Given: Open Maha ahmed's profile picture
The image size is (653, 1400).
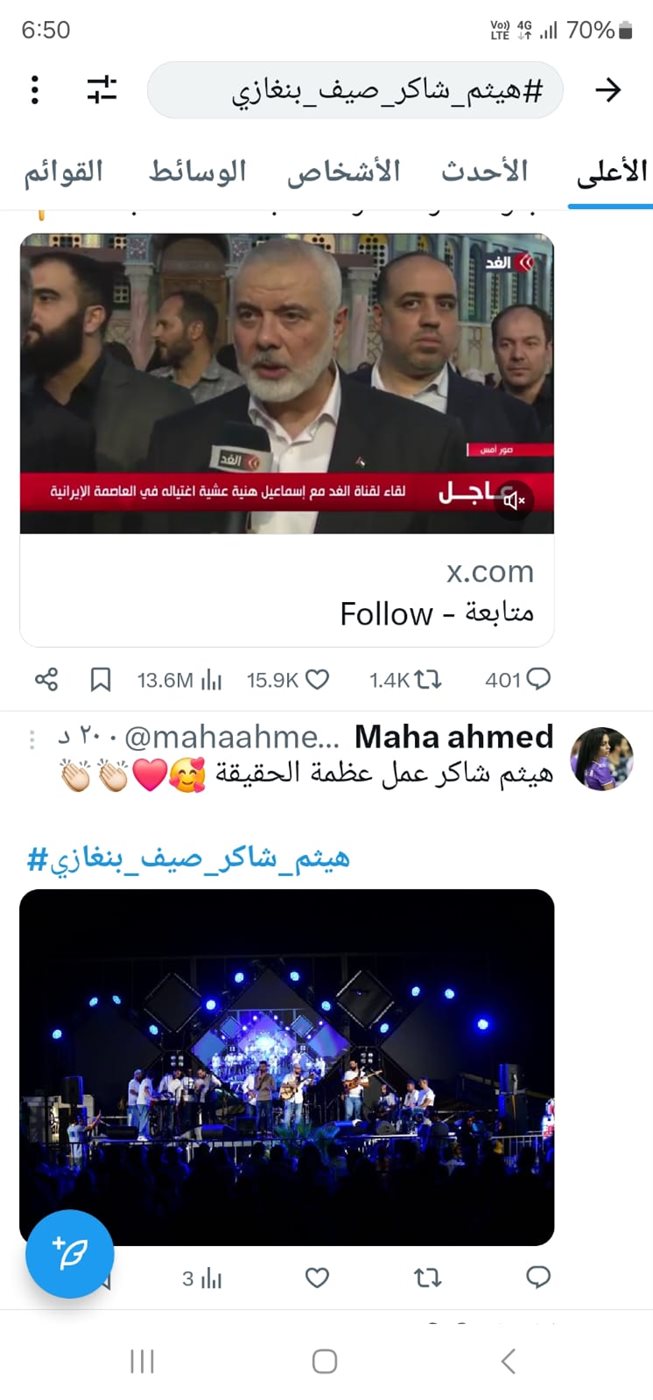Looking at the screenshot, I should [601, 758].
